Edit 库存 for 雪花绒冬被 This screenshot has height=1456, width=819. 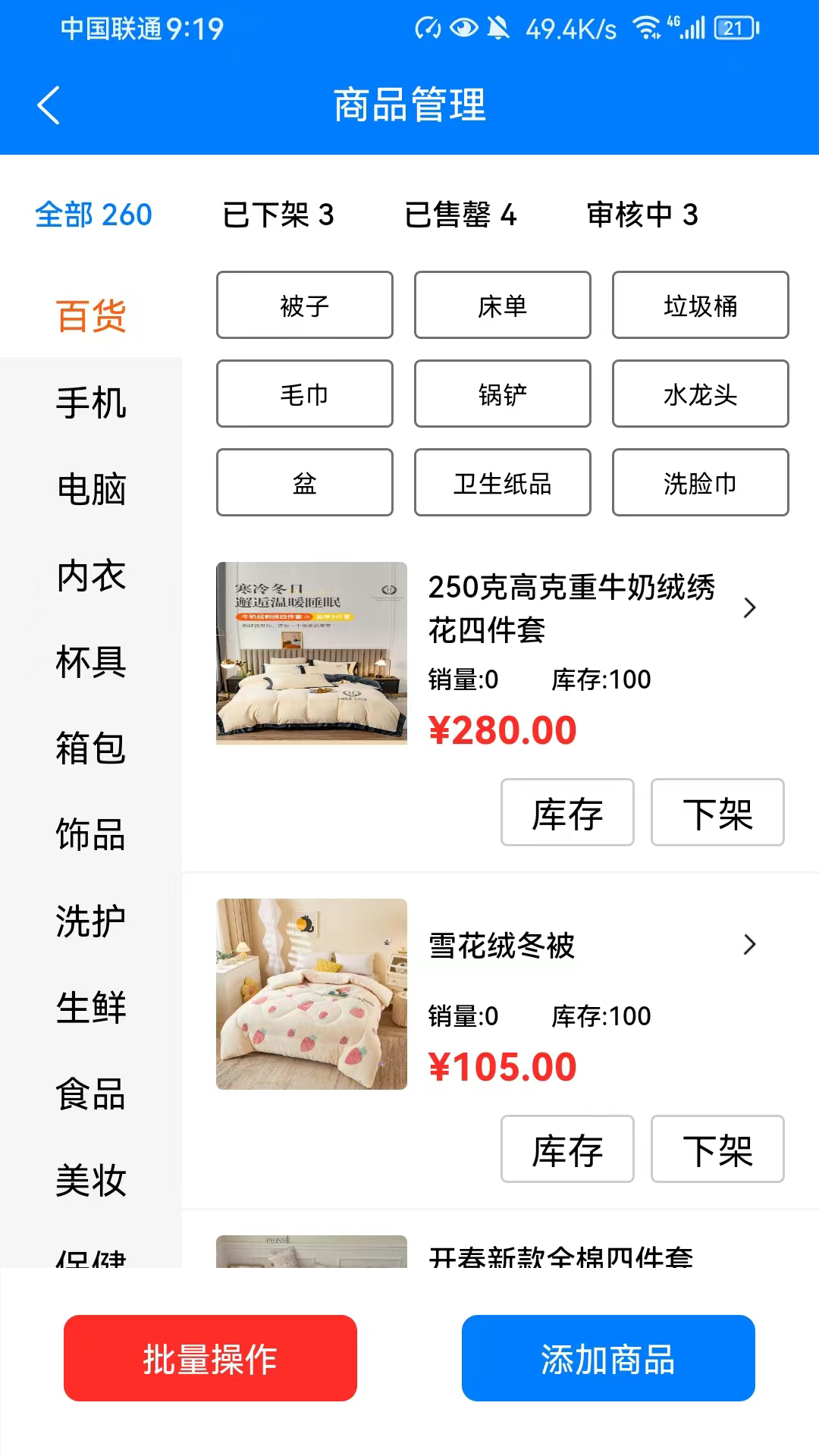[567, 1149]
